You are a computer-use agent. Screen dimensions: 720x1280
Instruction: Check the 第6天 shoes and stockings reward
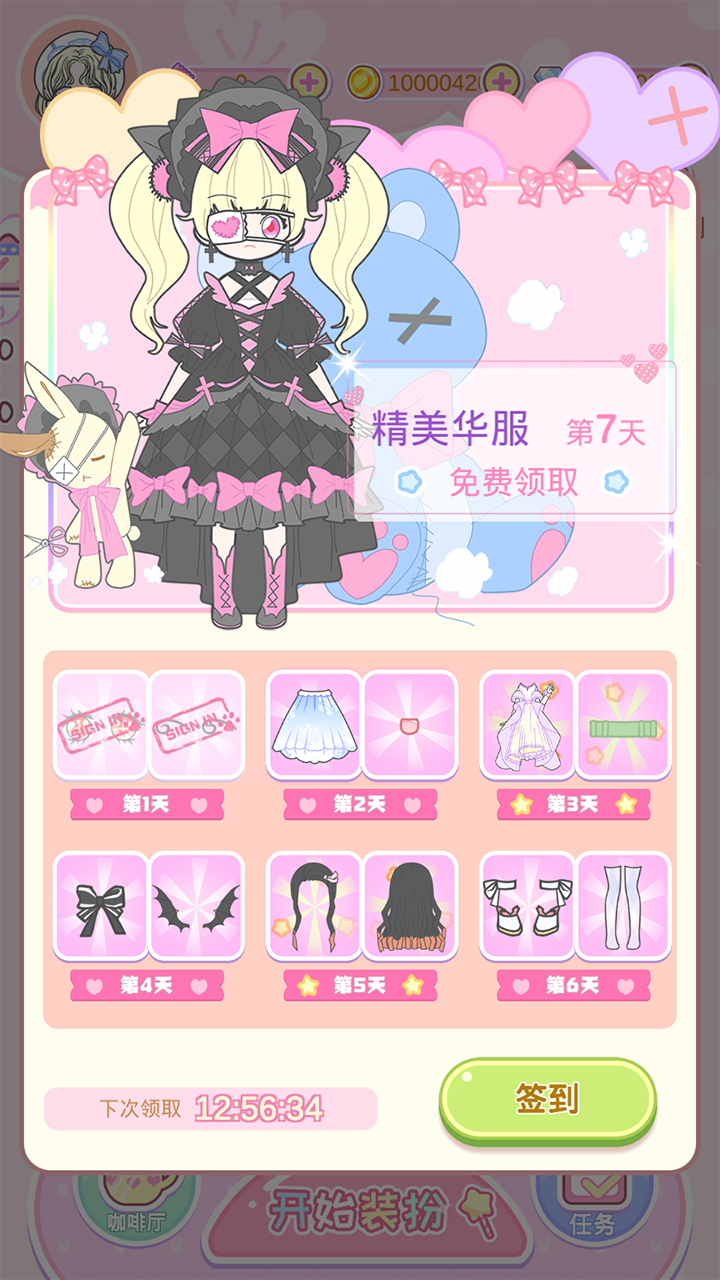pos(575,905)
